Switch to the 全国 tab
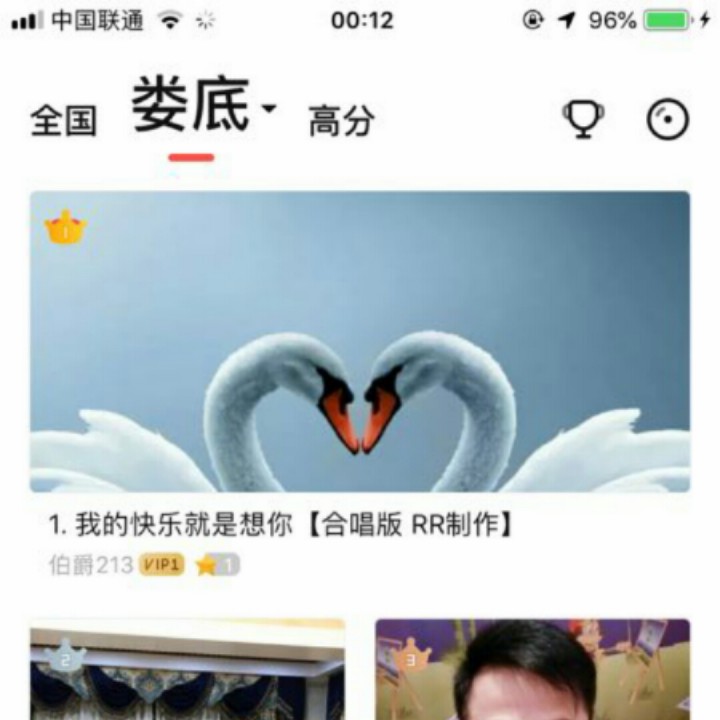 pyautogui.click(x=63, y=121)
